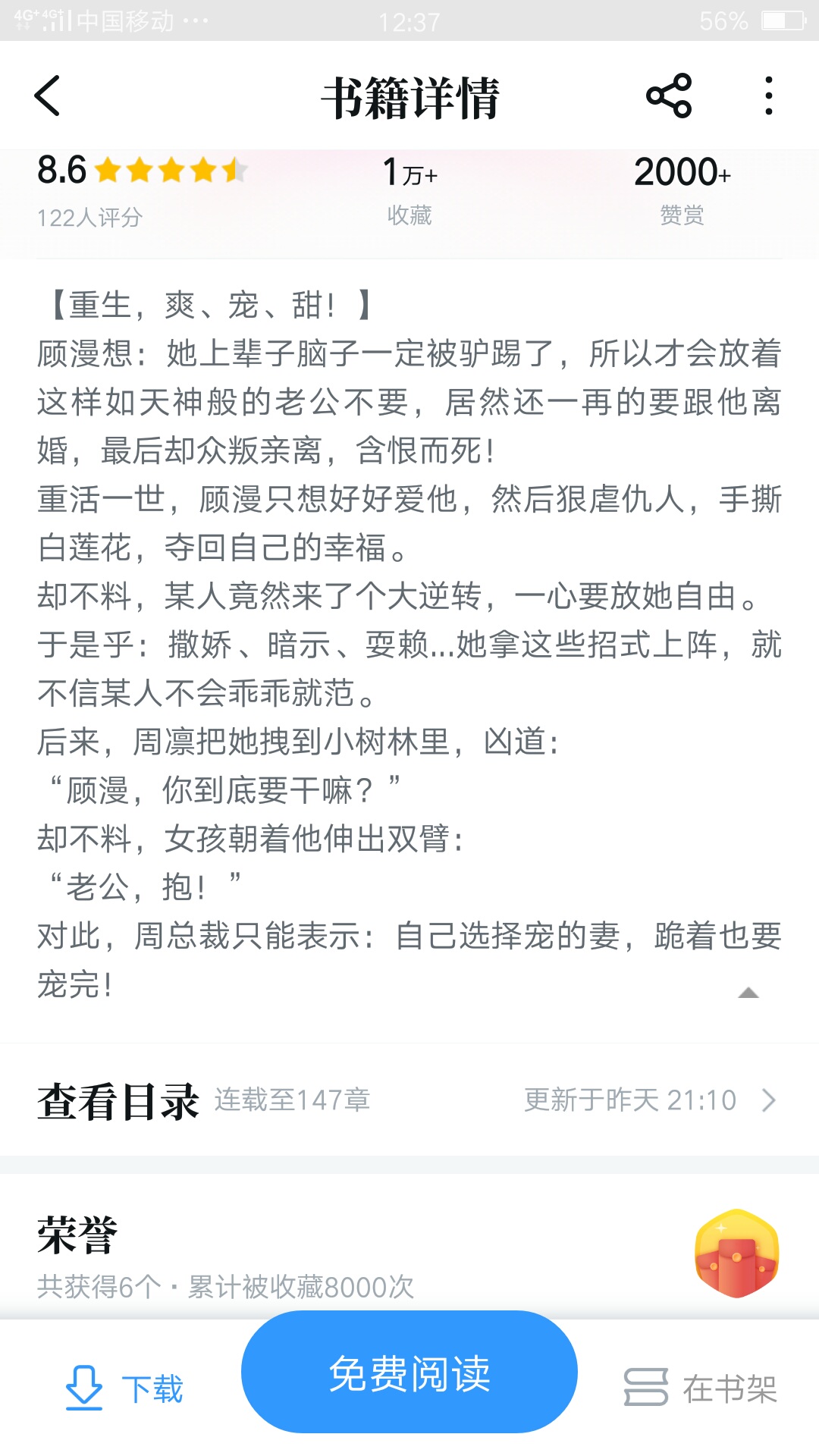Open the three-dot overflow menu
819x1456 pixels.
tap(768, 96)
